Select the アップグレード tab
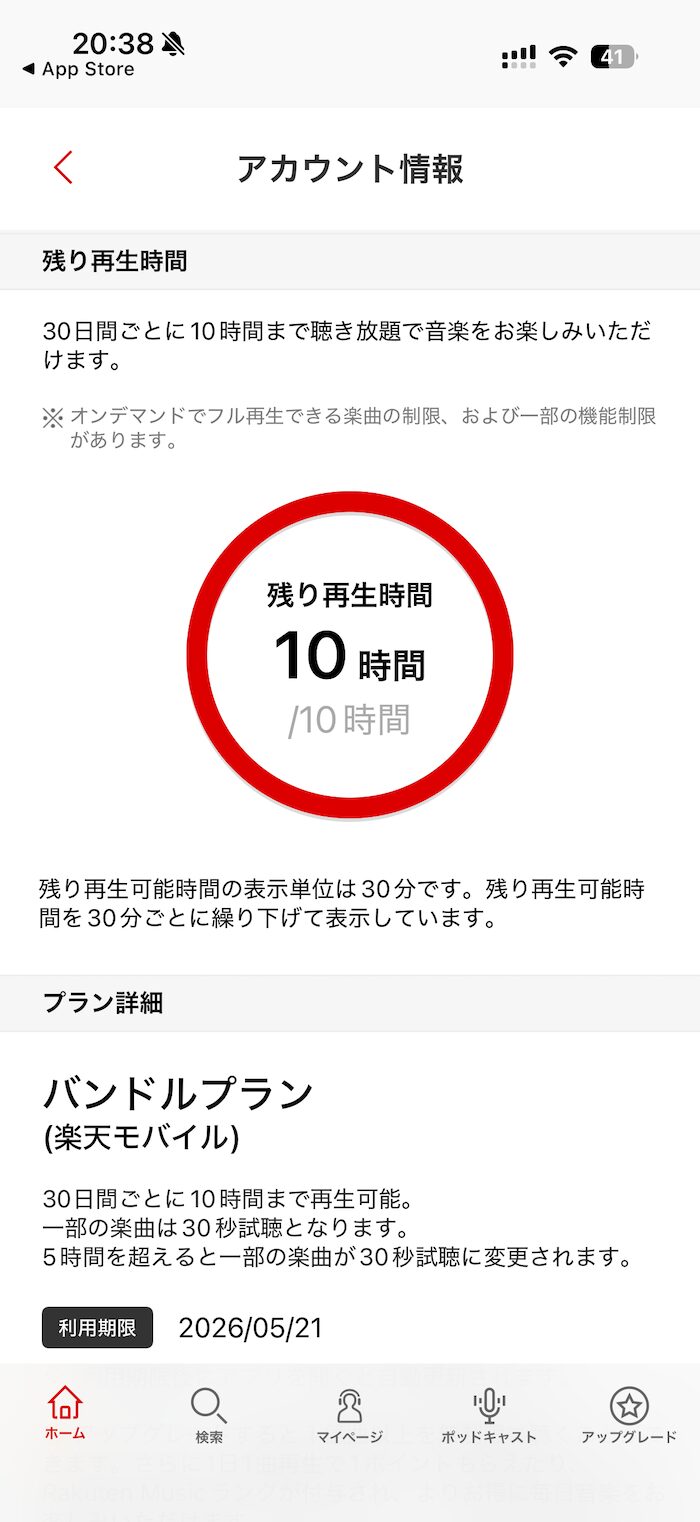Screen dimensions: 700x1522 point(629,1414)
